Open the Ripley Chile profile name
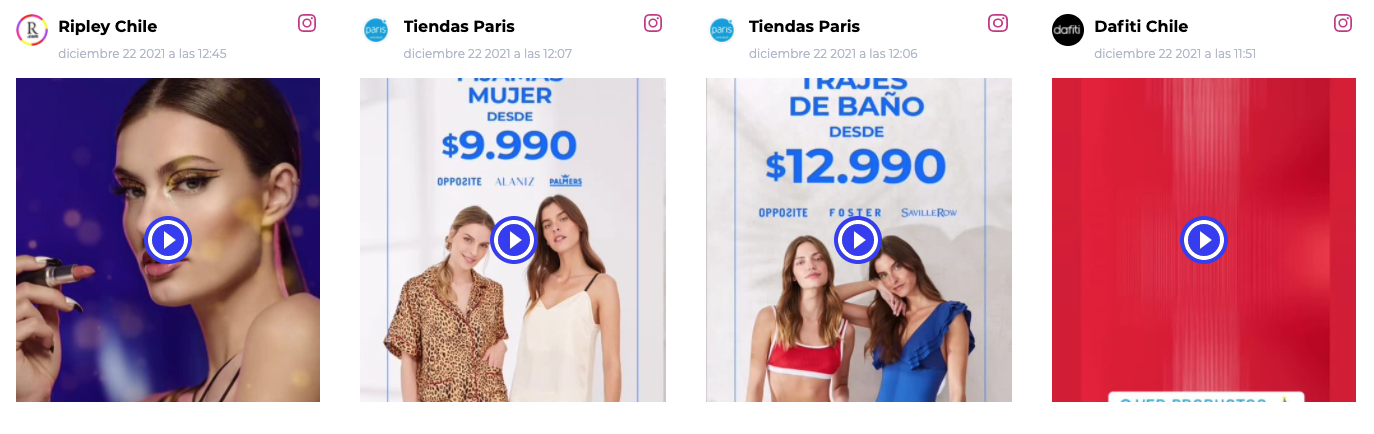The height and width of the screenshot is (434, 1374). pyautogui.click(x=108, y=26)
